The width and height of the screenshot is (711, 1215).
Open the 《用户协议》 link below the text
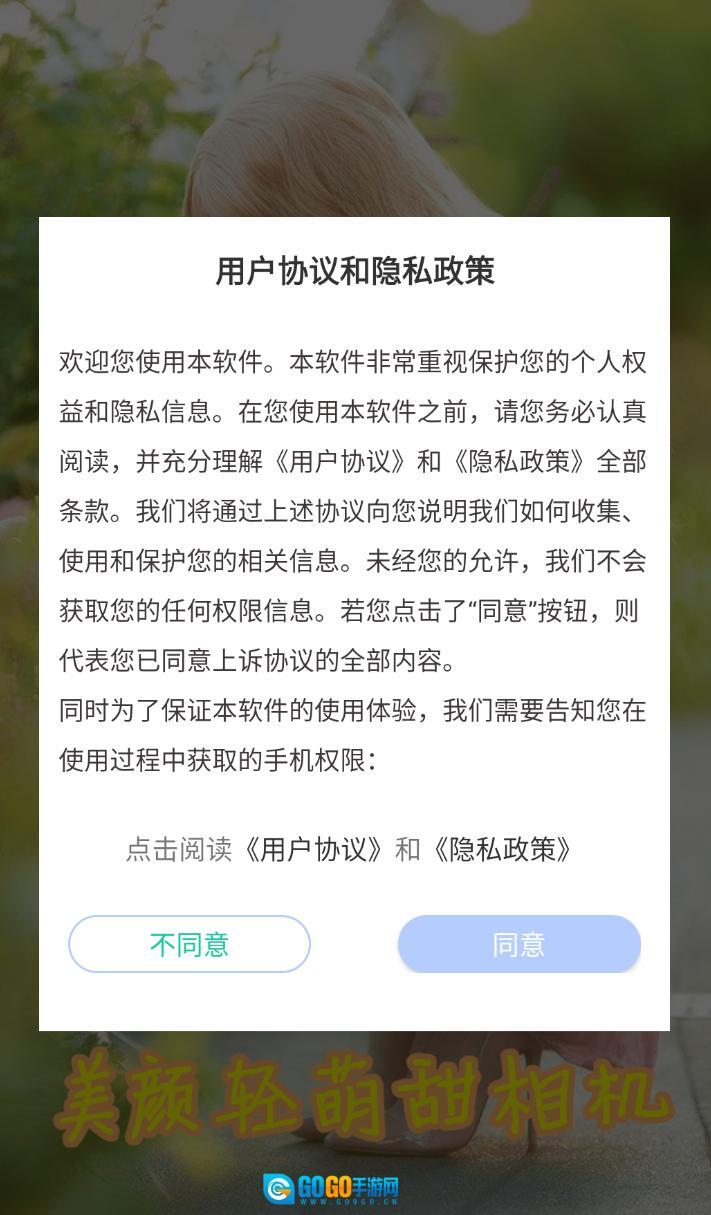tap(314, 850)
